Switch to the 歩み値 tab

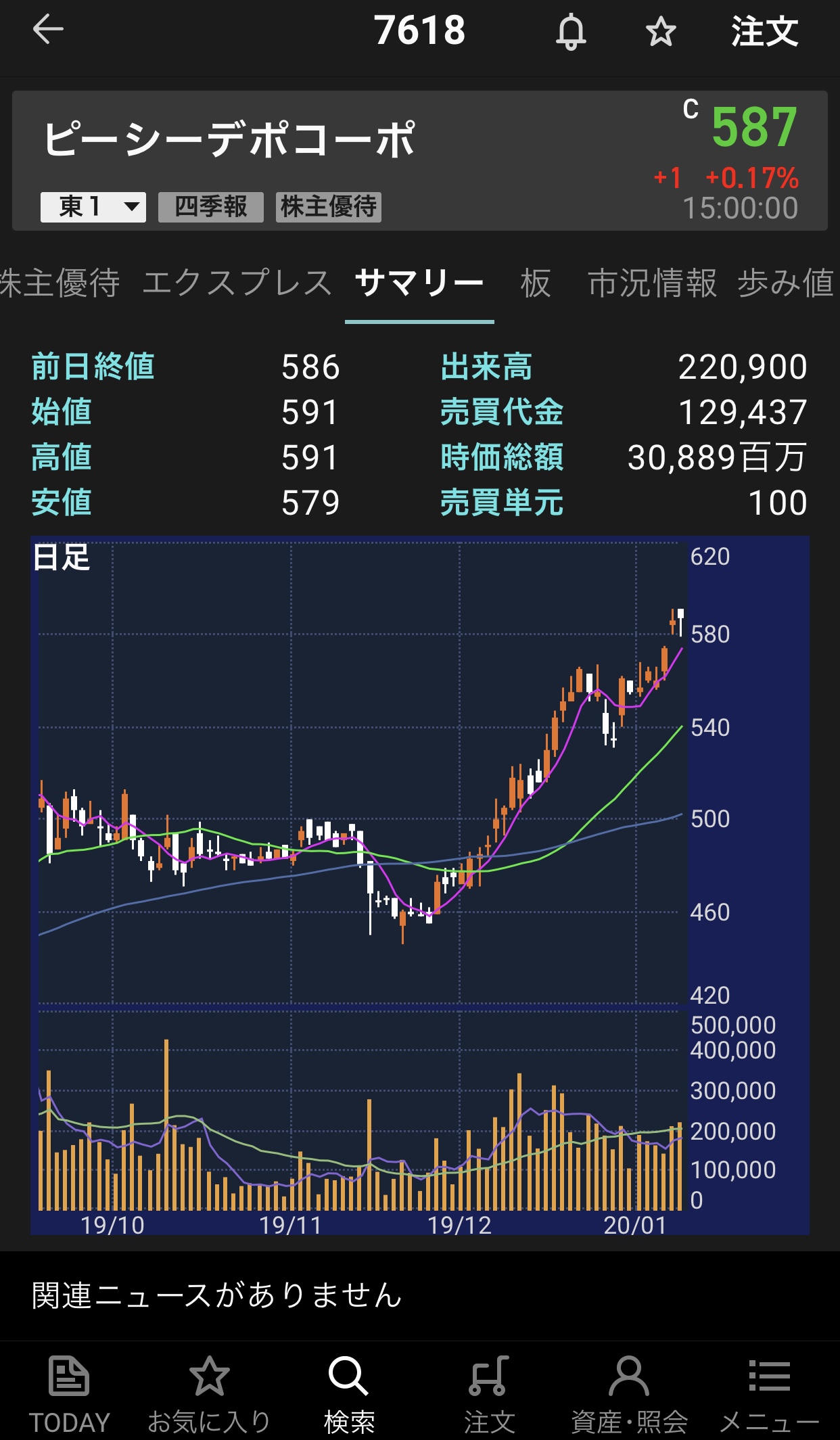[x=786, y=283]
